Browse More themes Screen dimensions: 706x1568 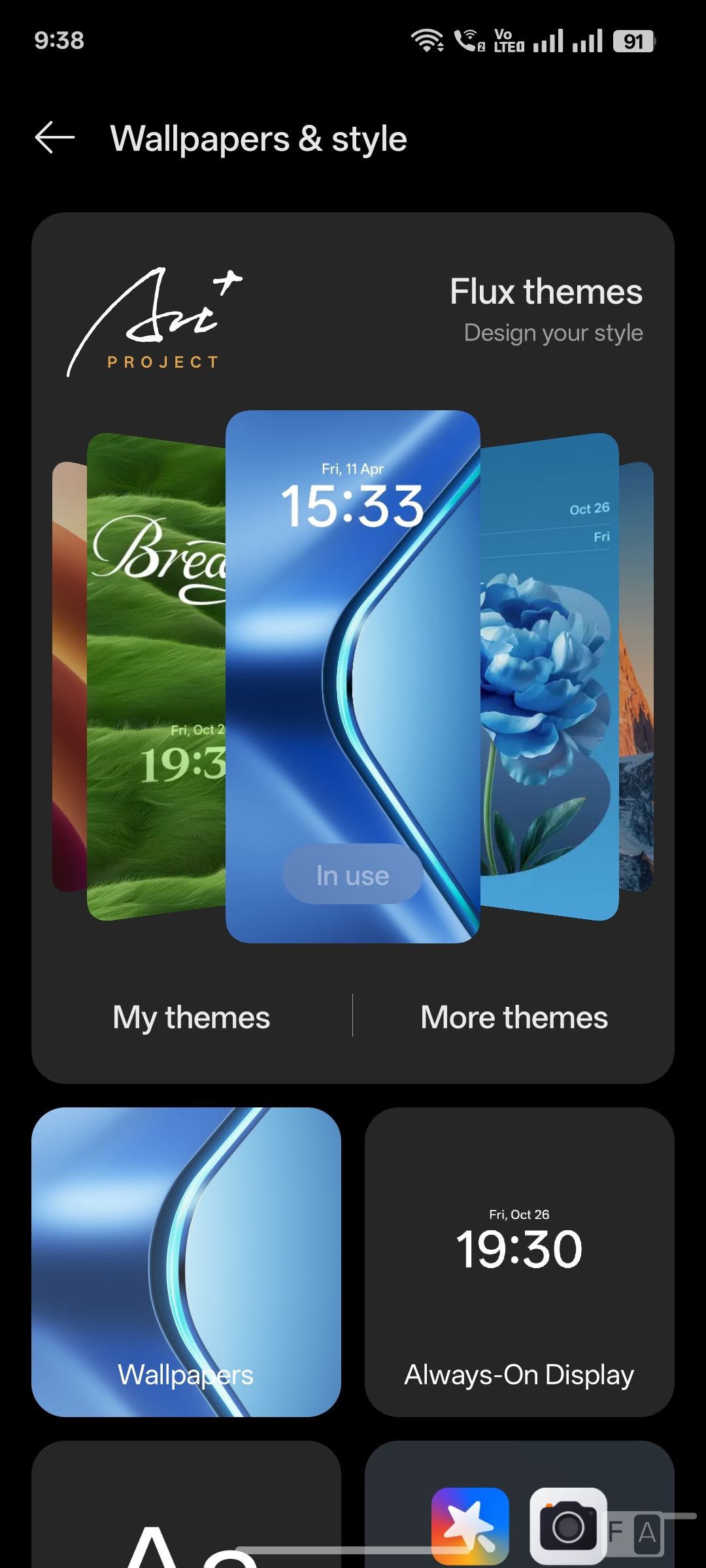(514, 1017)
